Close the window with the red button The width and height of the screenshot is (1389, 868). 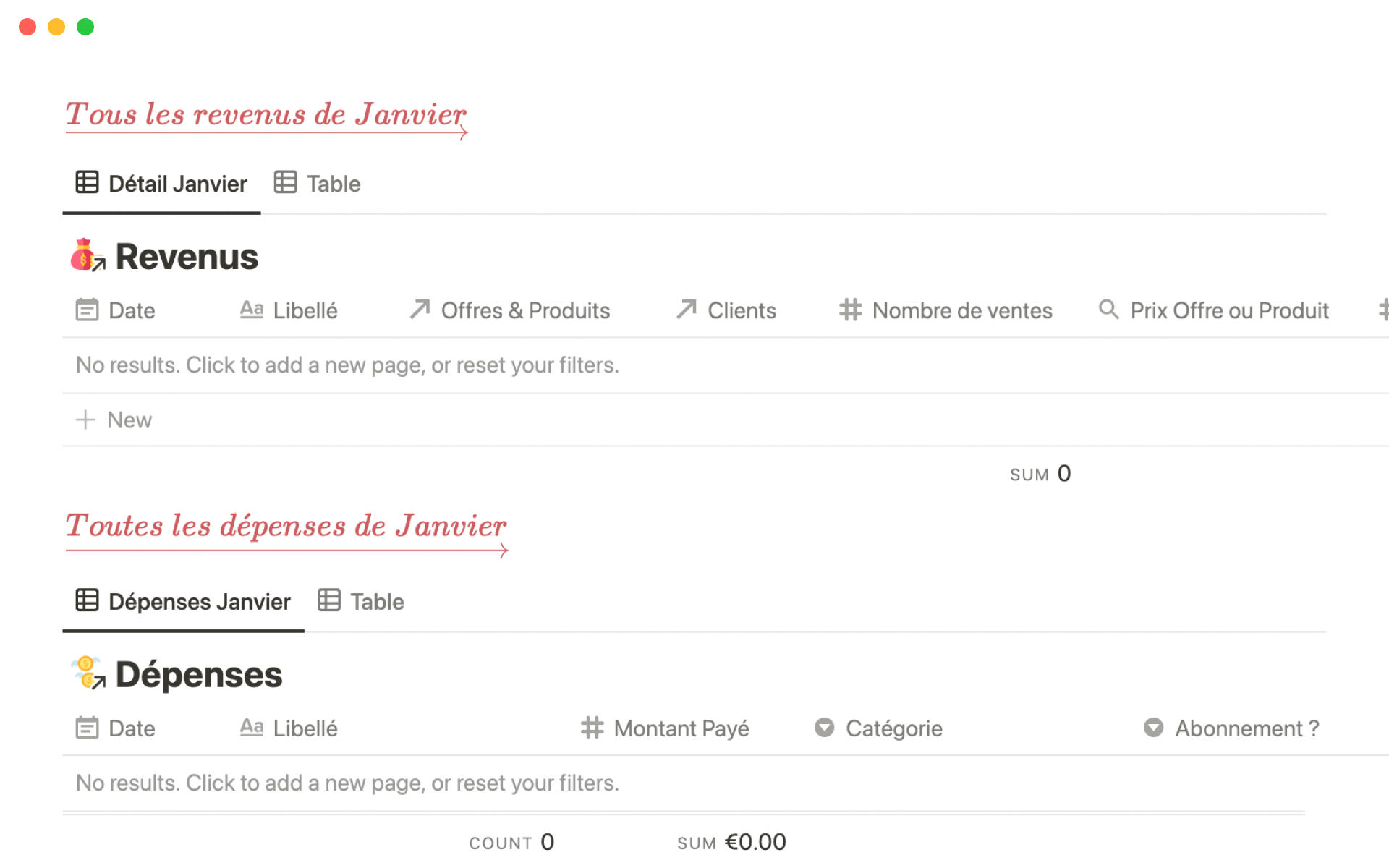pos(27,27)
